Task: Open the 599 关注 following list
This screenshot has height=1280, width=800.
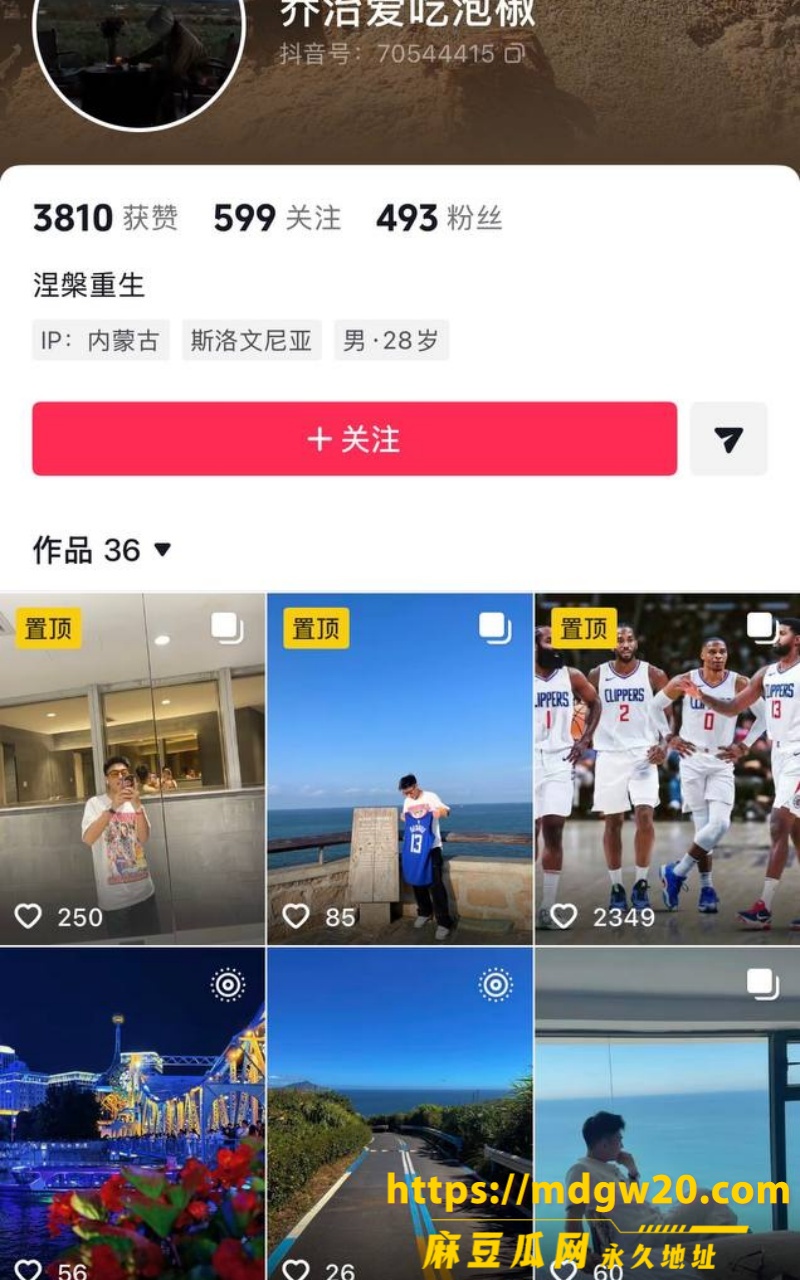Action: click(277, 218)
